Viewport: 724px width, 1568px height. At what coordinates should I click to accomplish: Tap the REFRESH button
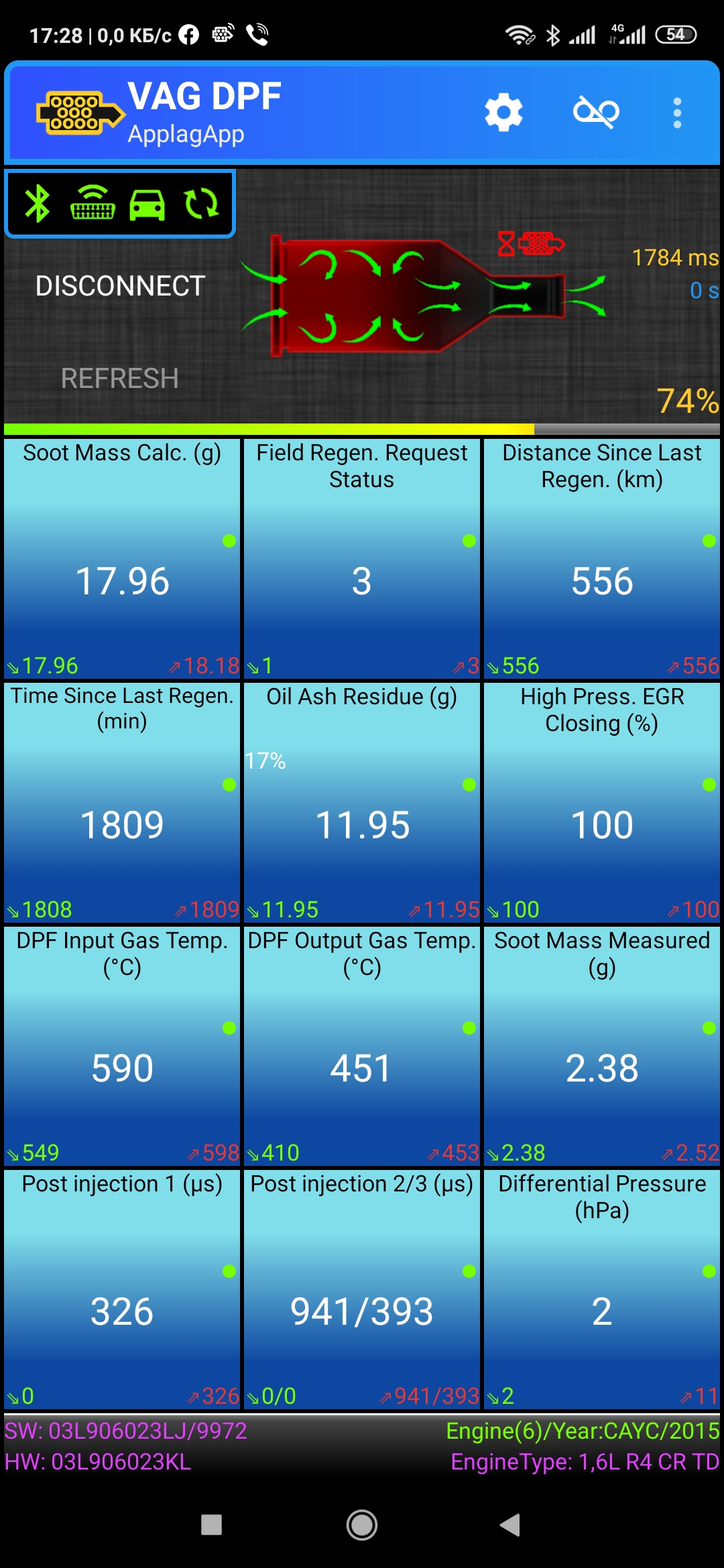120,379
